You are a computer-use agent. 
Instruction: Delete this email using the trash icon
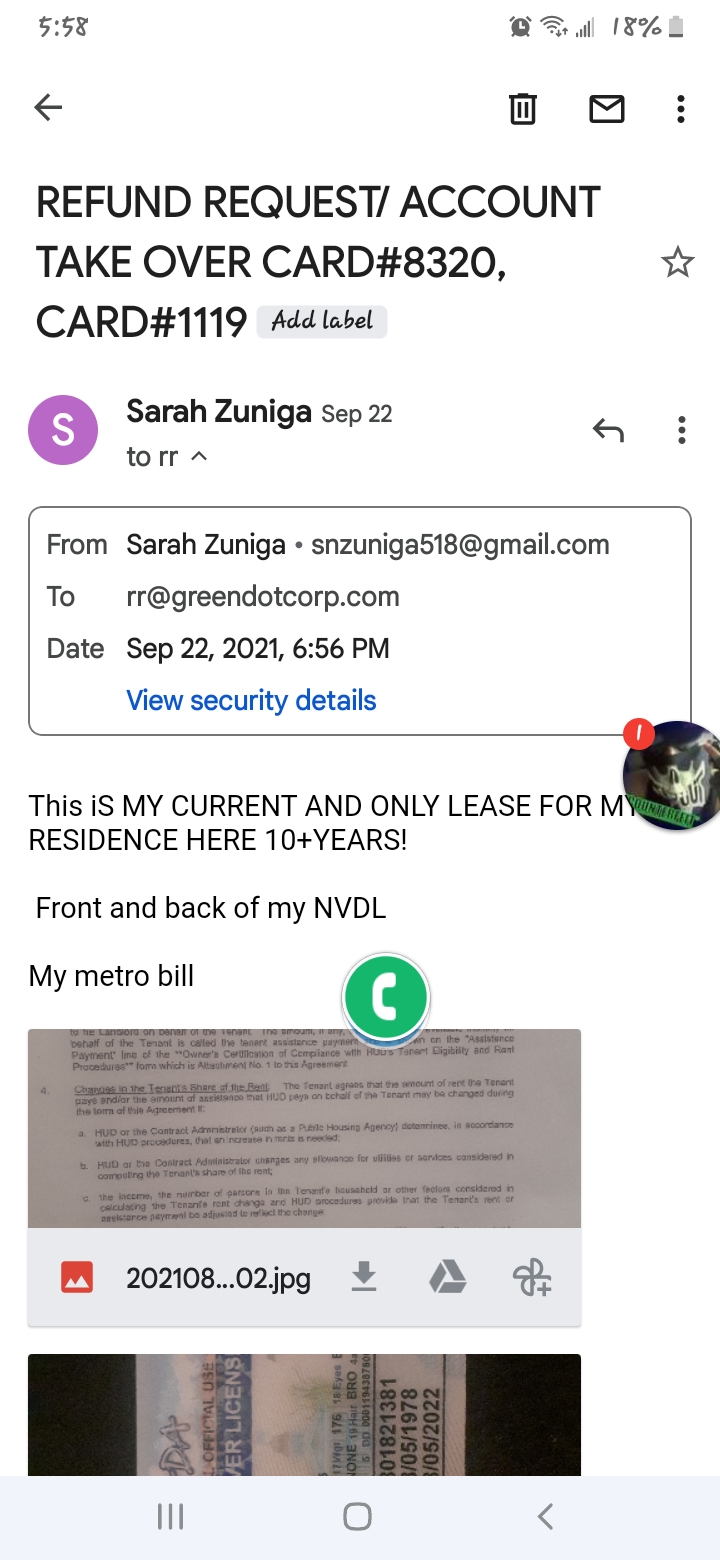(521, 109)
